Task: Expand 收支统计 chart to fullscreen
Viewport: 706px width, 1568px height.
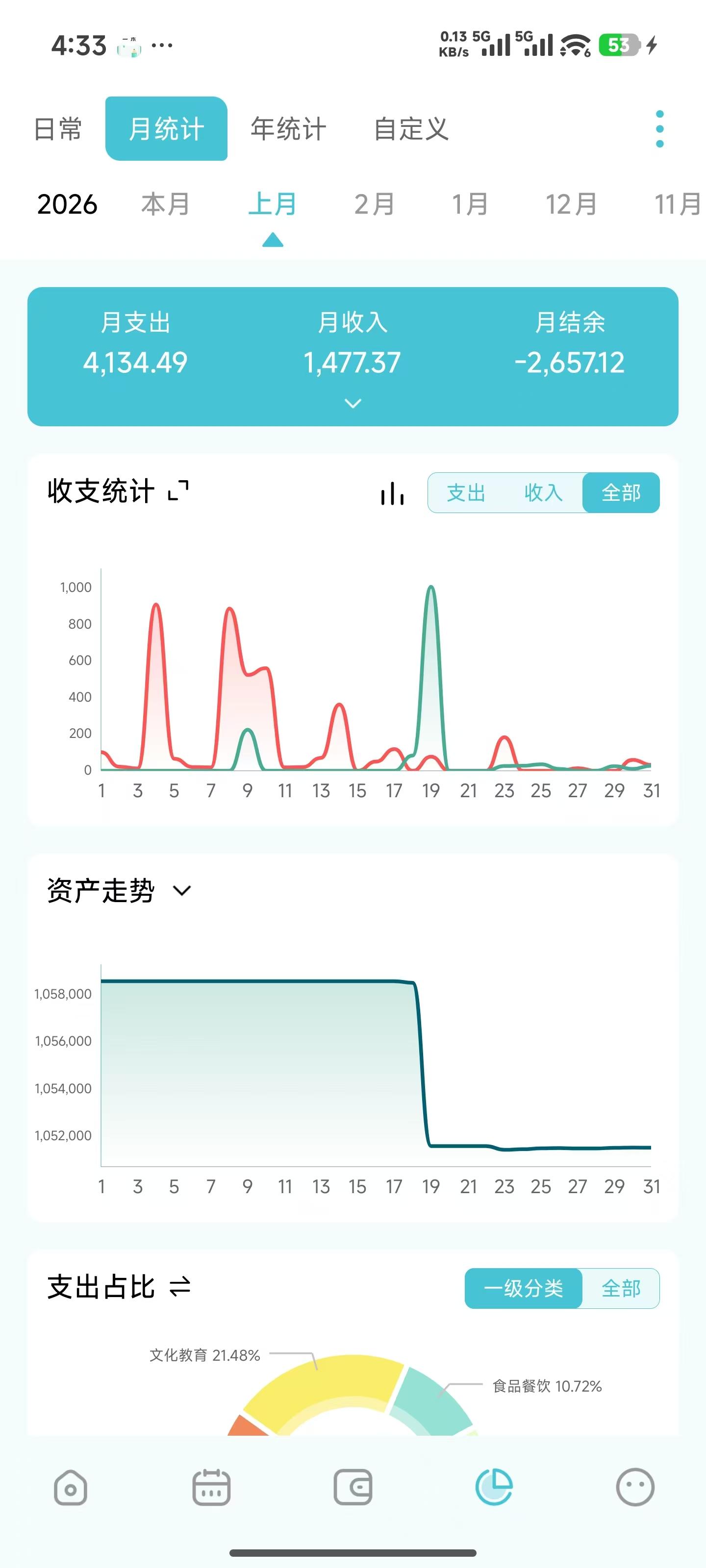Action: click(178, 490)
